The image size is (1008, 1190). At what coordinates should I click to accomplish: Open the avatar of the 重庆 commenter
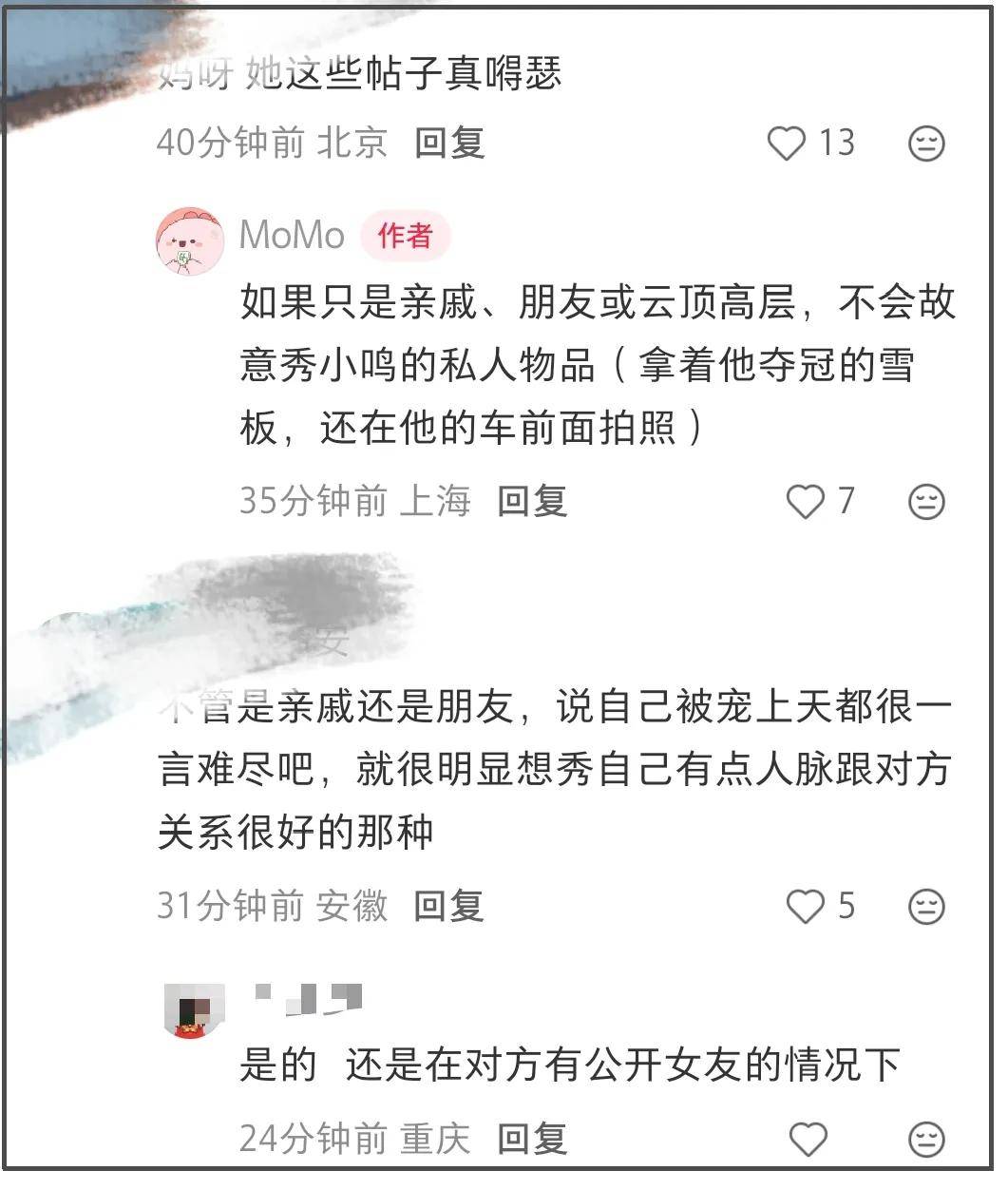coord(196,1010)
